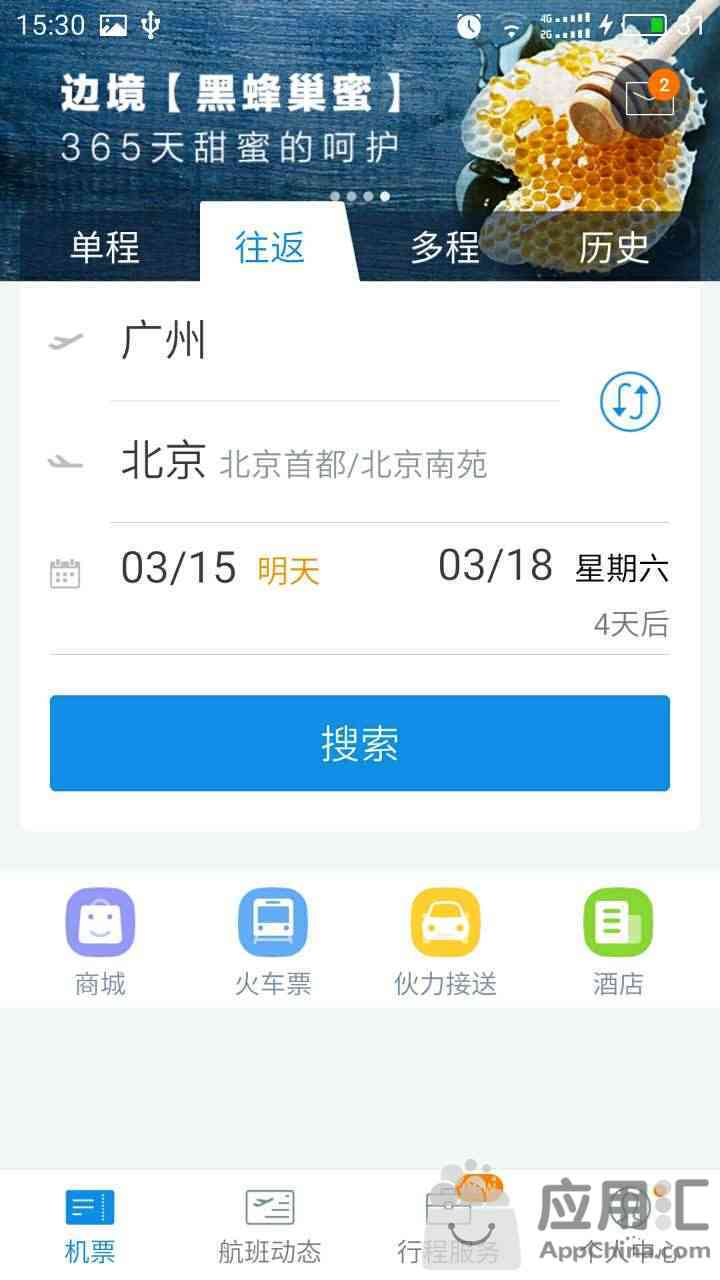This screenshot has height=1280, width=720.
Task: Select the 往返 round-trip tab
Action: click(x=270, y=247)
